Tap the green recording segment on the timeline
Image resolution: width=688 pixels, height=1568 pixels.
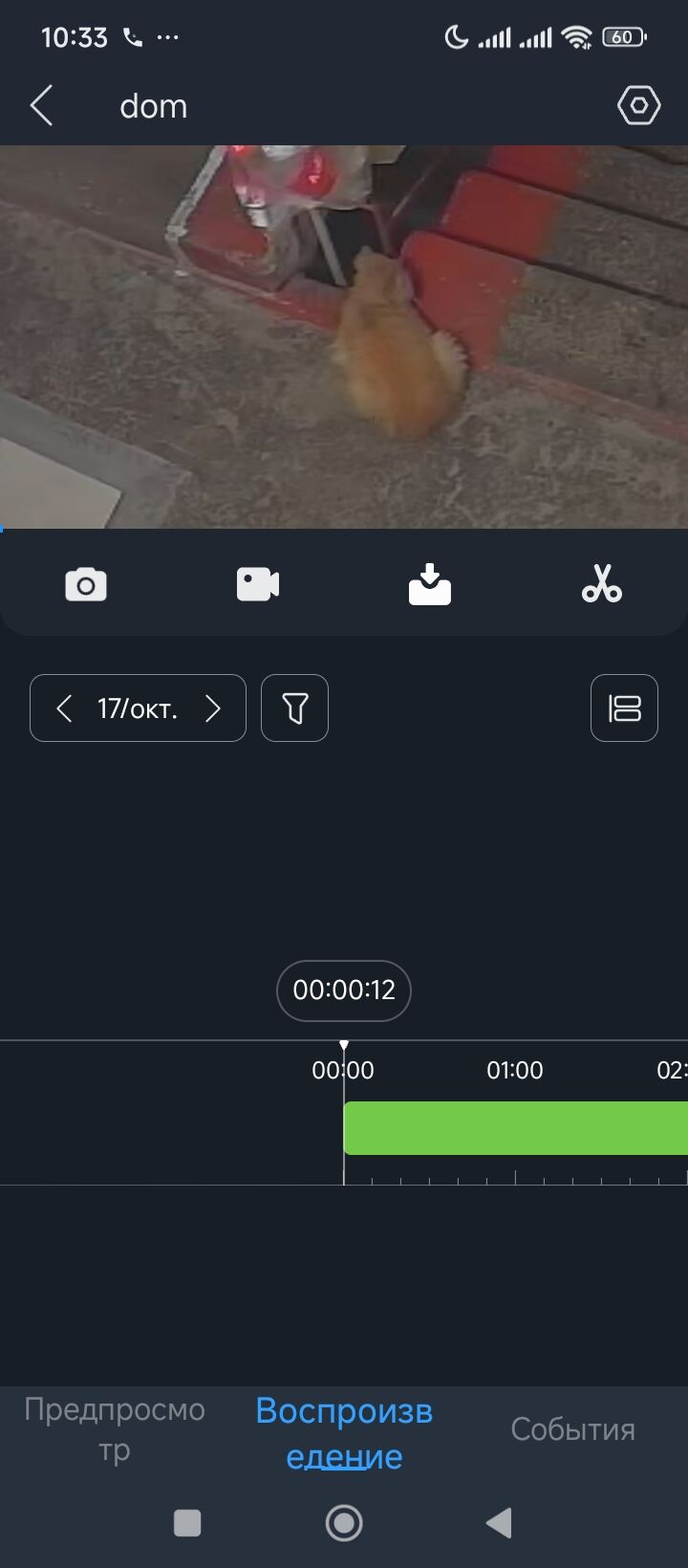pyautogui.click(x=516, y=1128)
